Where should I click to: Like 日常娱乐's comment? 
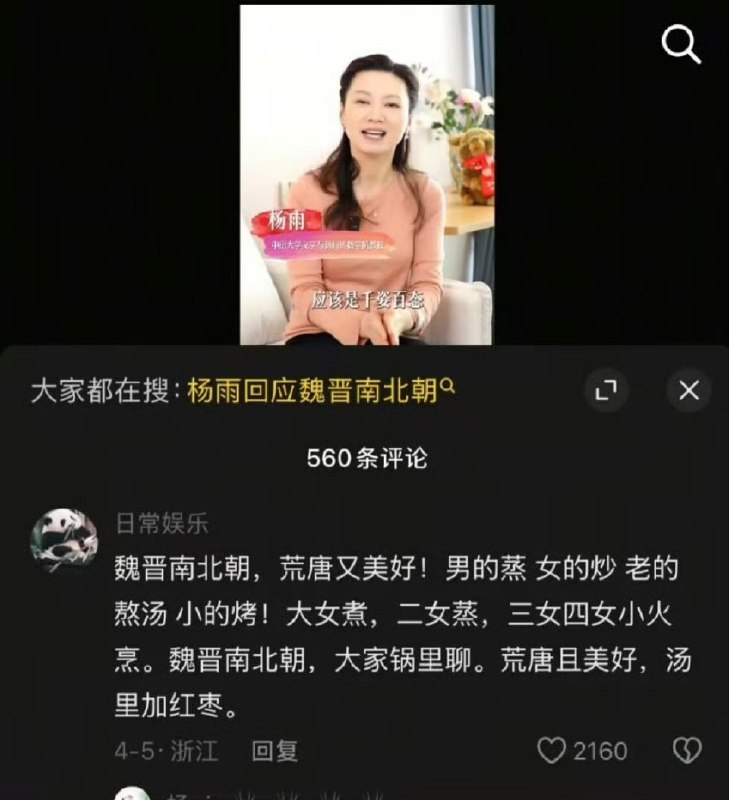(x=553, y=750)
